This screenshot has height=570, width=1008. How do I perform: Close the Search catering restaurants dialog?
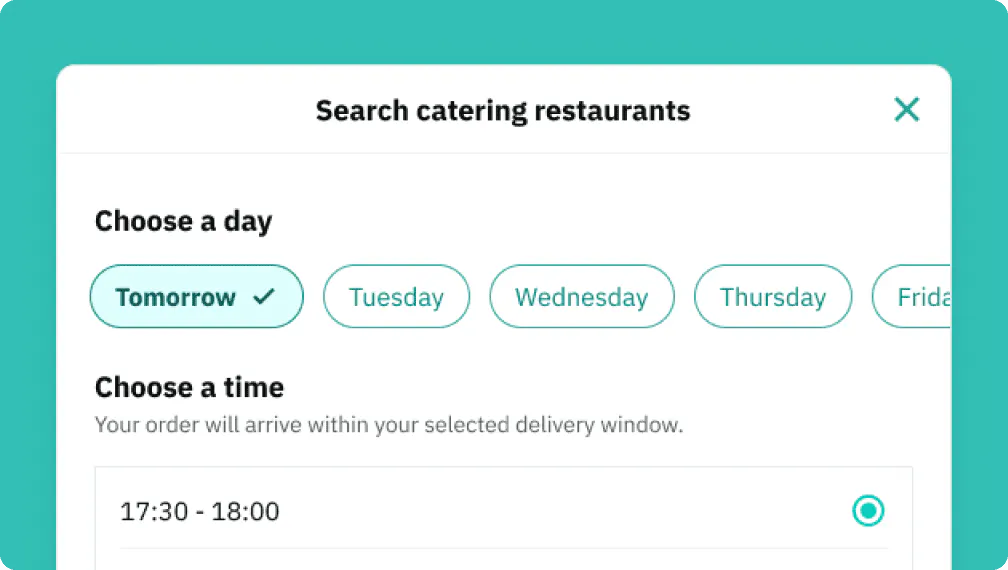pos(906,110)
